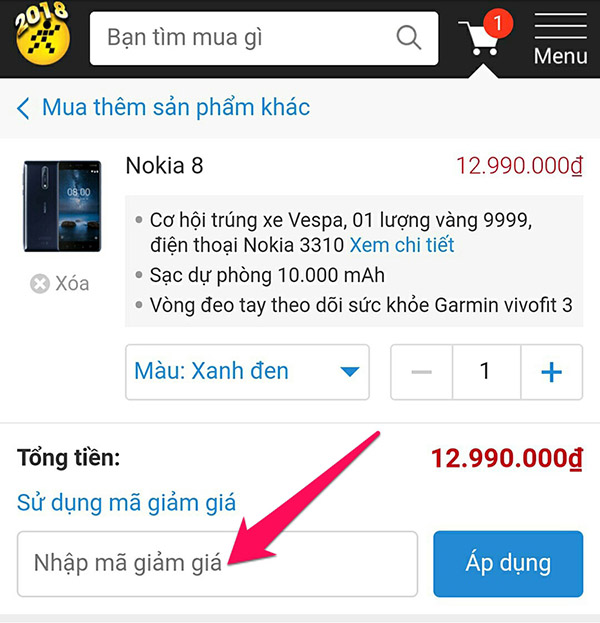Tap the 'Sử dụng mã giảm giá' link
Image resolution: width=600 pixels, height=623 pixels.
[127, 502]
